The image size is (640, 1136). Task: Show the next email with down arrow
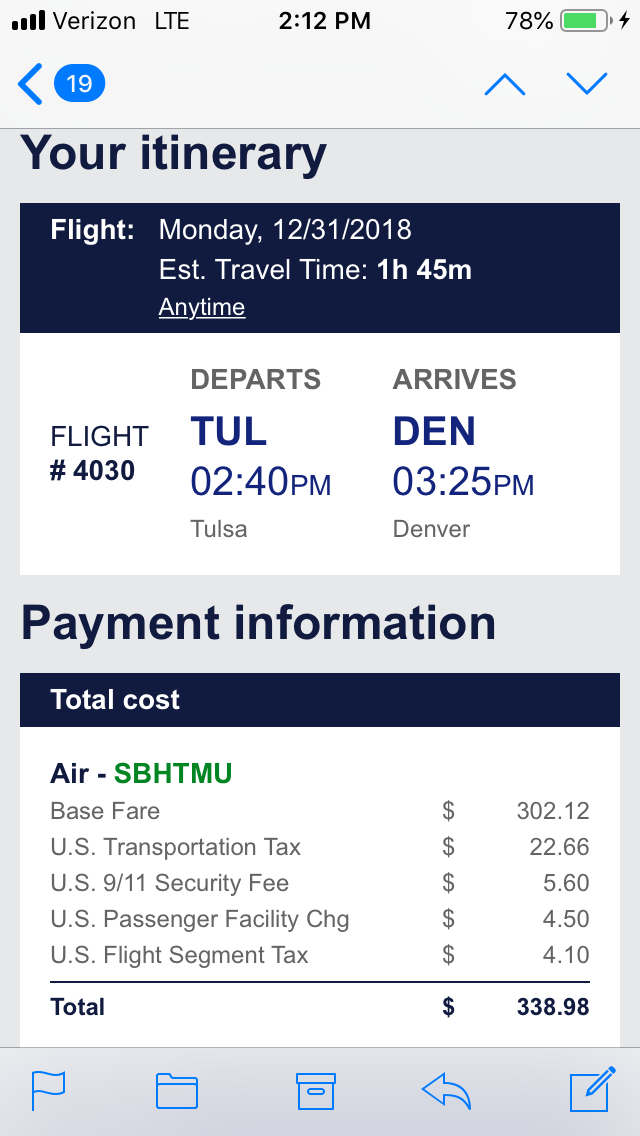587,84
